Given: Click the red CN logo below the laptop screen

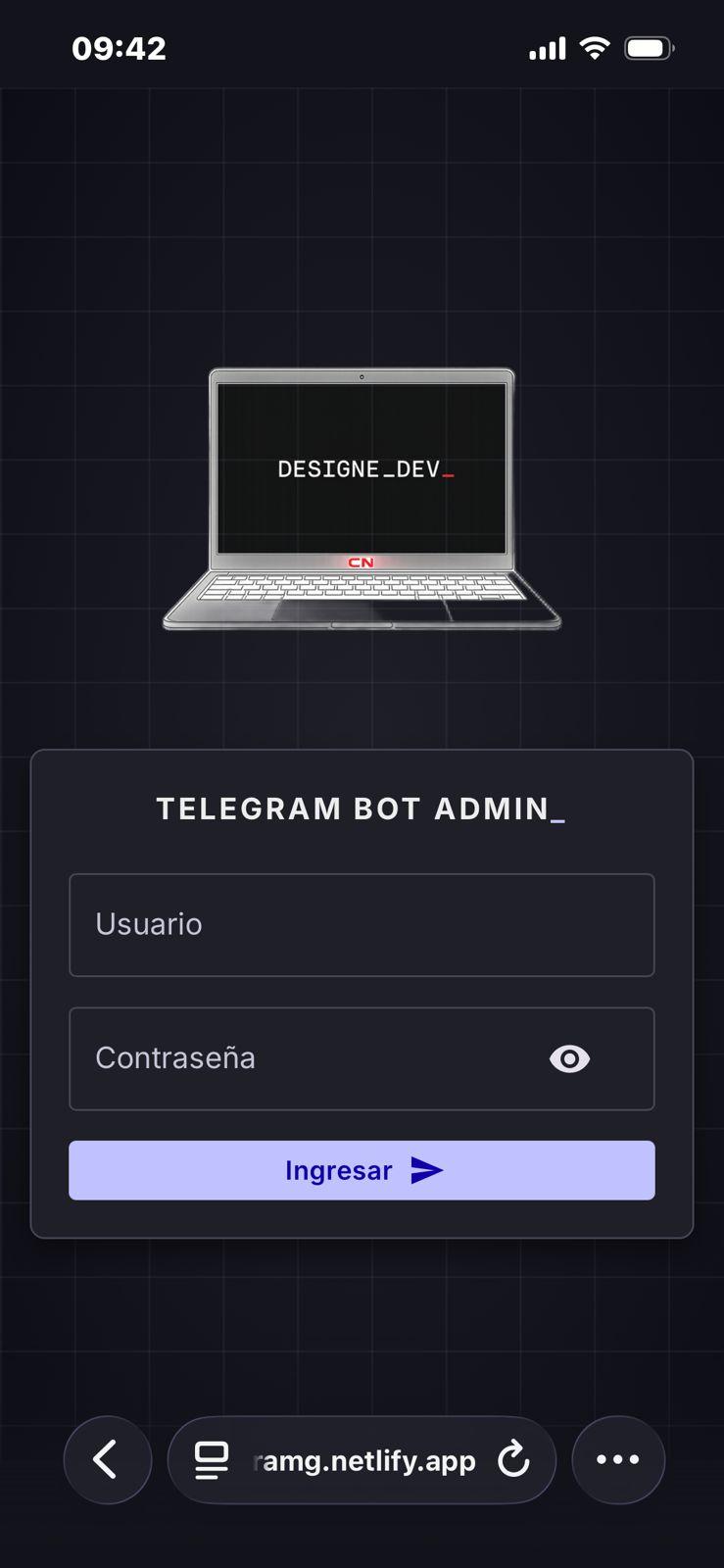Looking at the screenshot, I should [362, 563].
